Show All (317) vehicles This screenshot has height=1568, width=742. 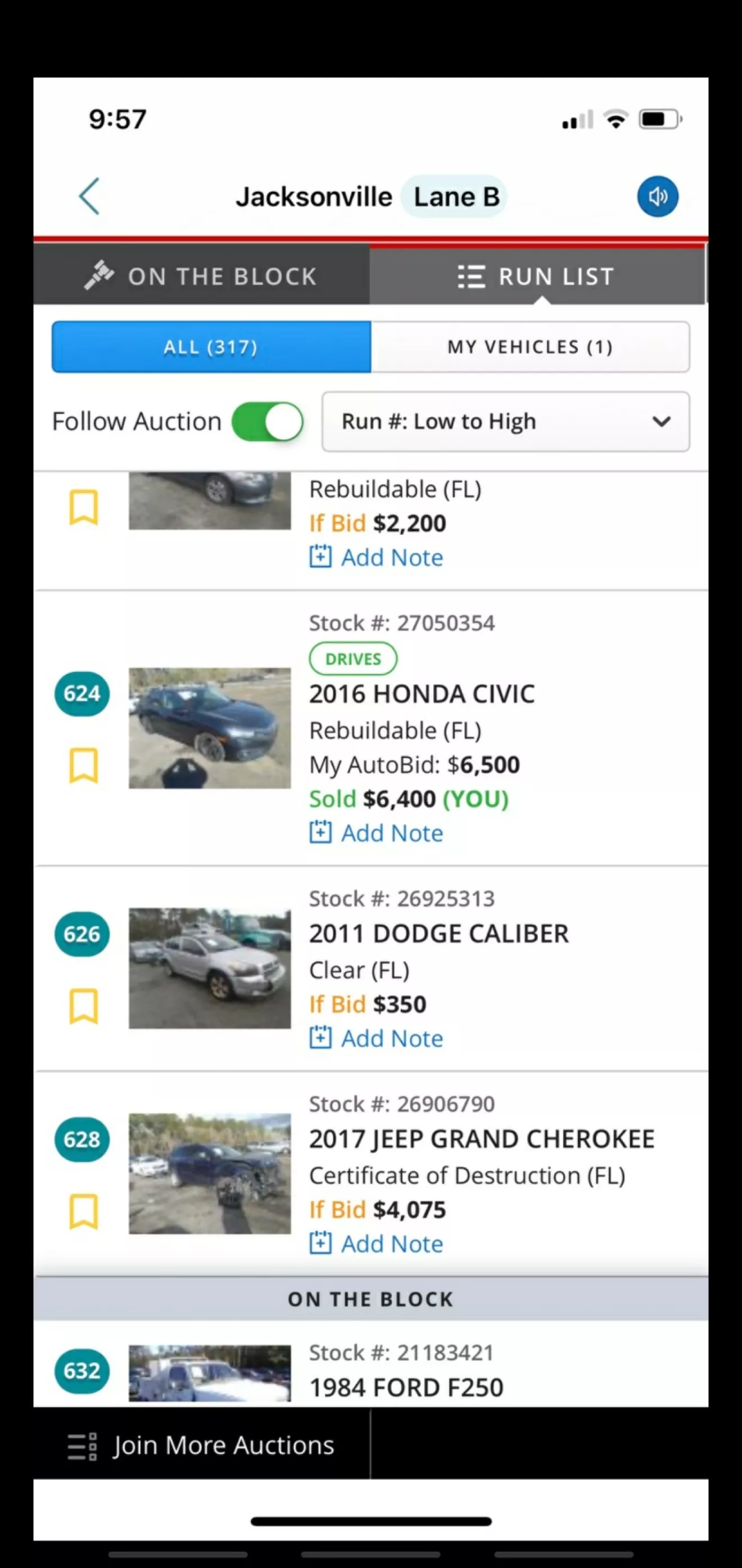click(211, 347)
